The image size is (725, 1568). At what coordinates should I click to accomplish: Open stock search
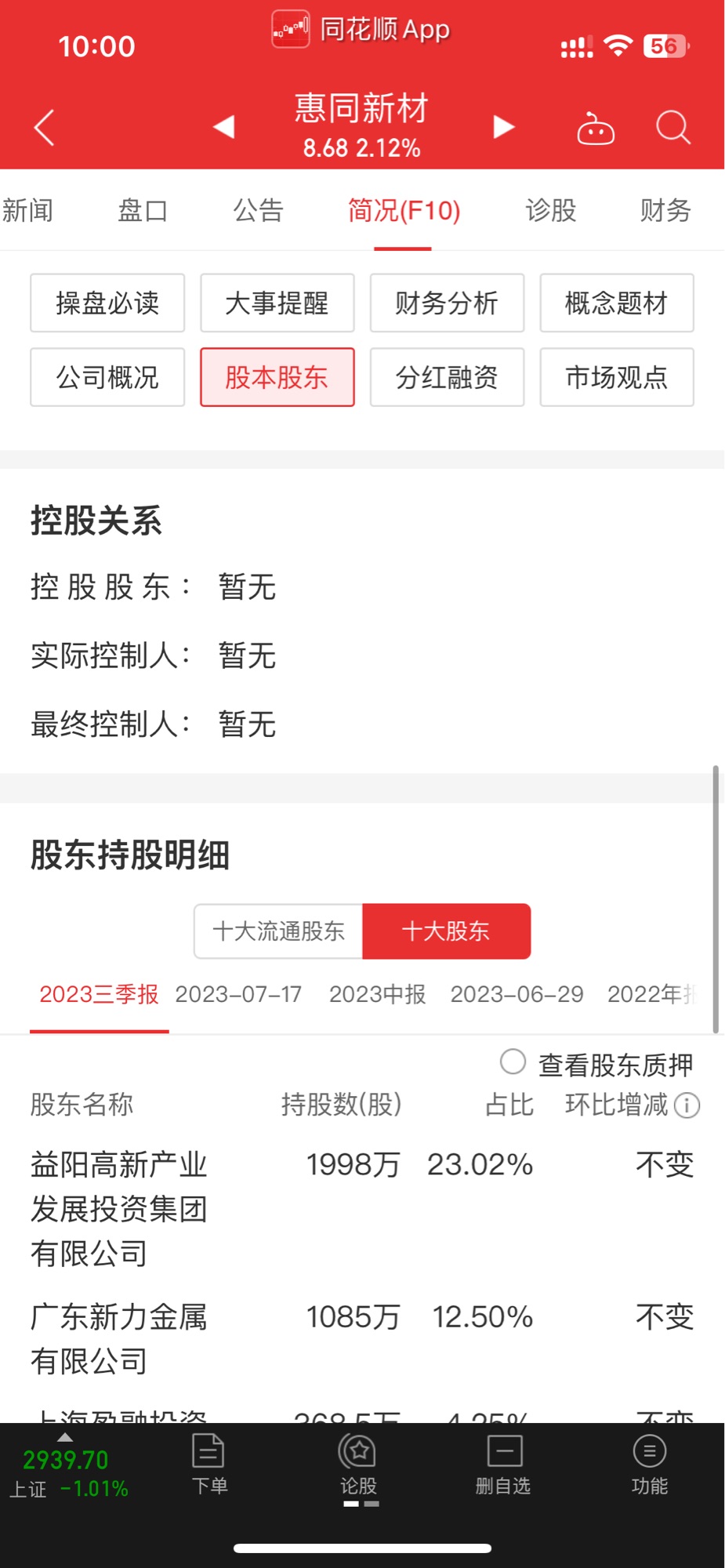click(x=673, y=128)
